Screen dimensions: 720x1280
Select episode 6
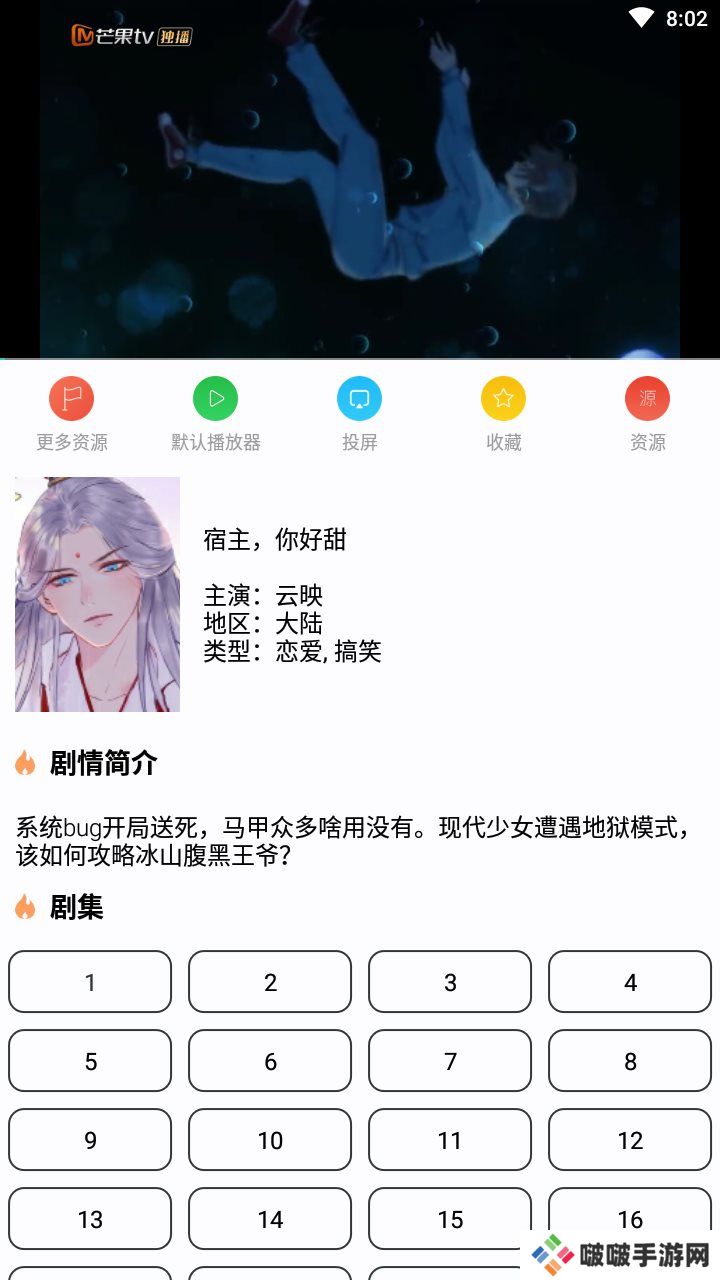[270, 1061]
